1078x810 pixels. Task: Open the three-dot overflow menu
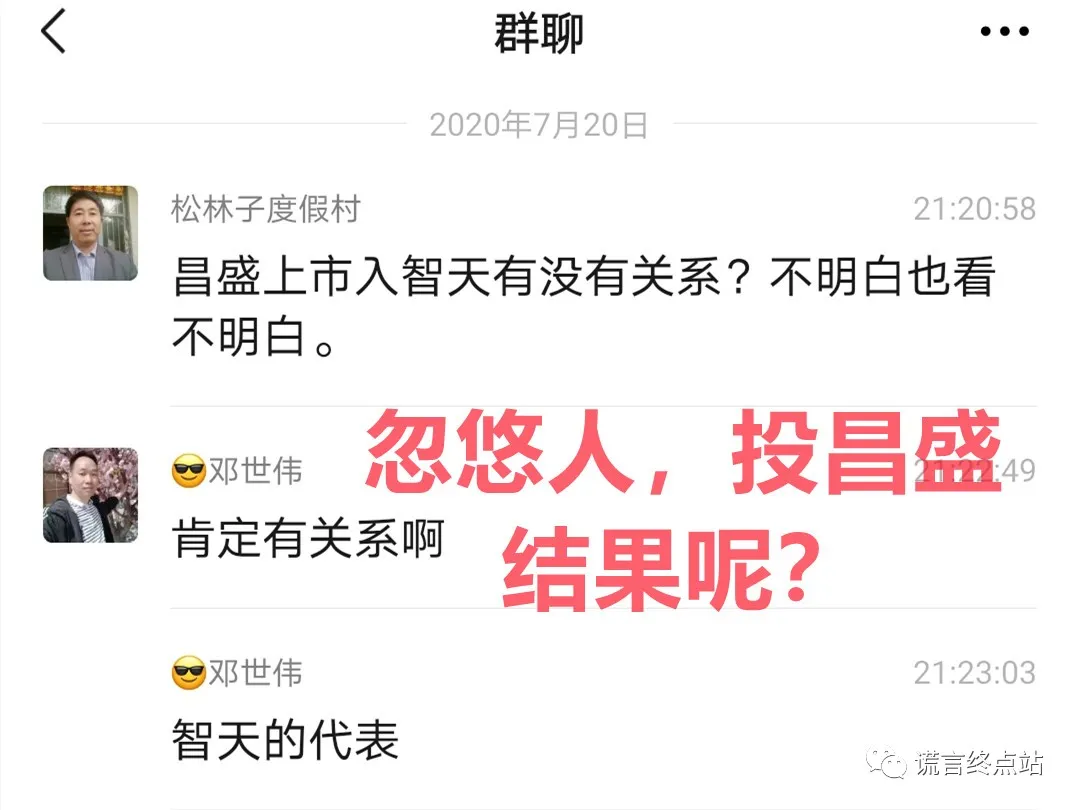(1004, 32)
